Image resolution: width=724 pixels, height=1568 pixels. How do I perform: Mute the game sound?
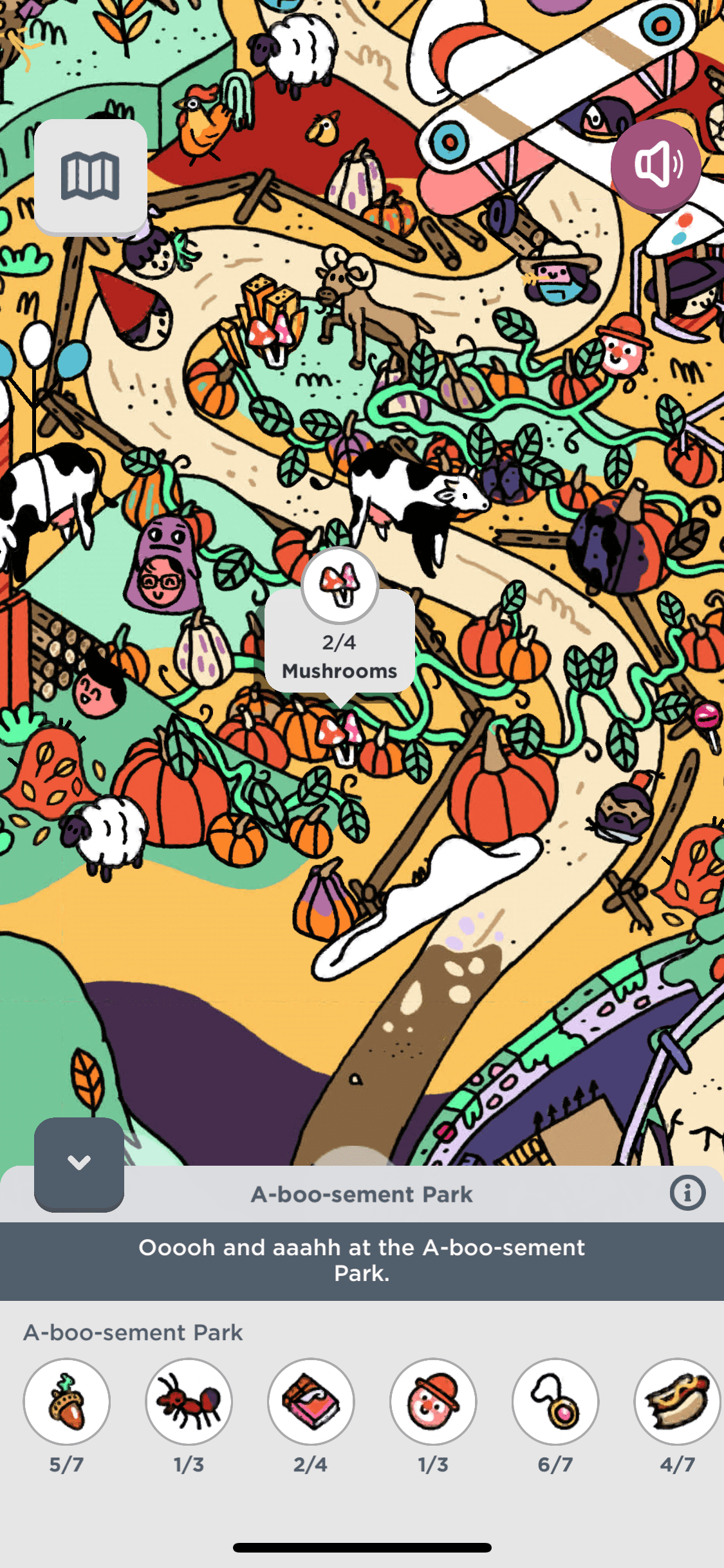tap(656, 165)
